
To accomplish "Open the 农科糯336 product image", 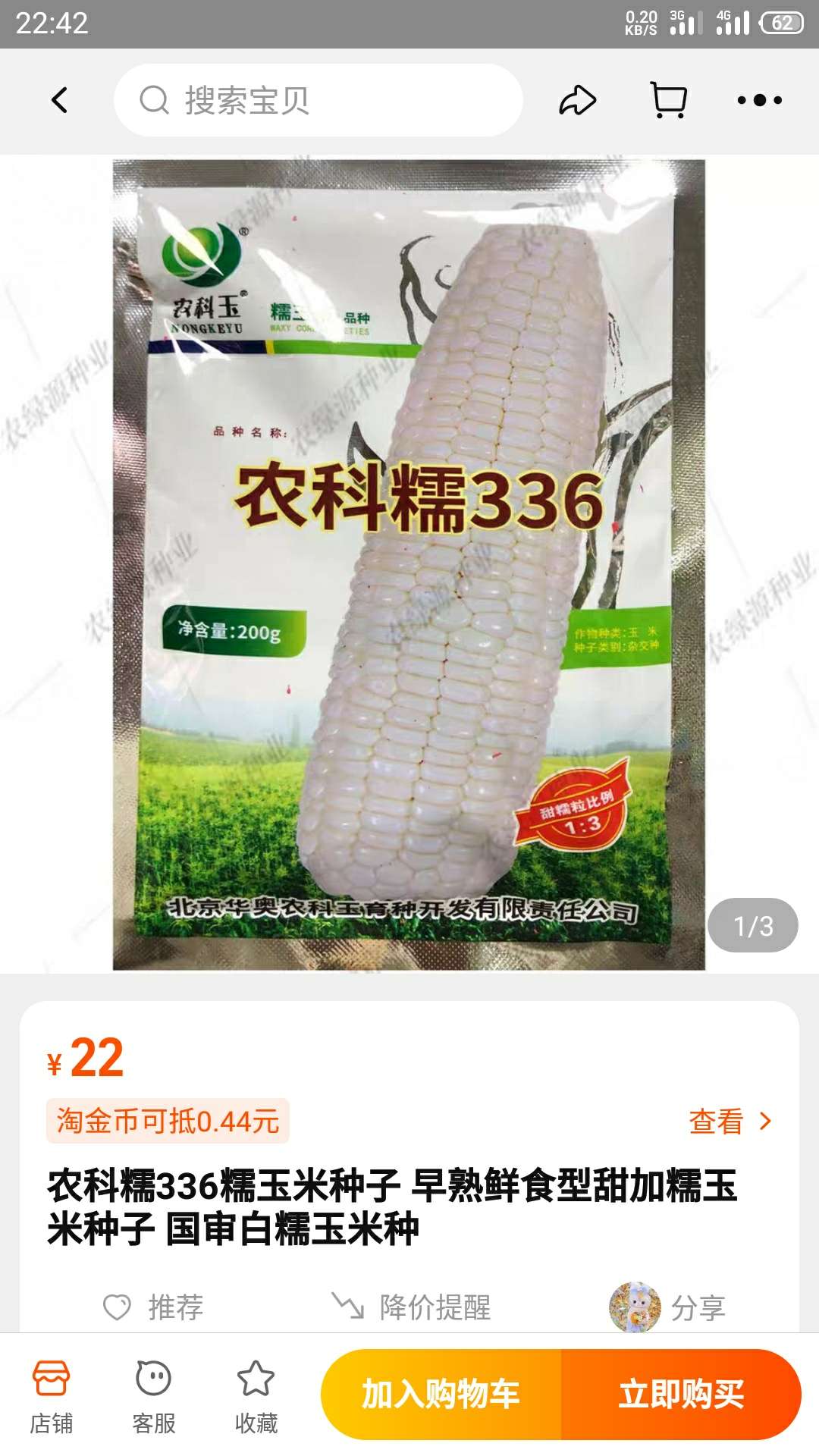I will 409,564.
